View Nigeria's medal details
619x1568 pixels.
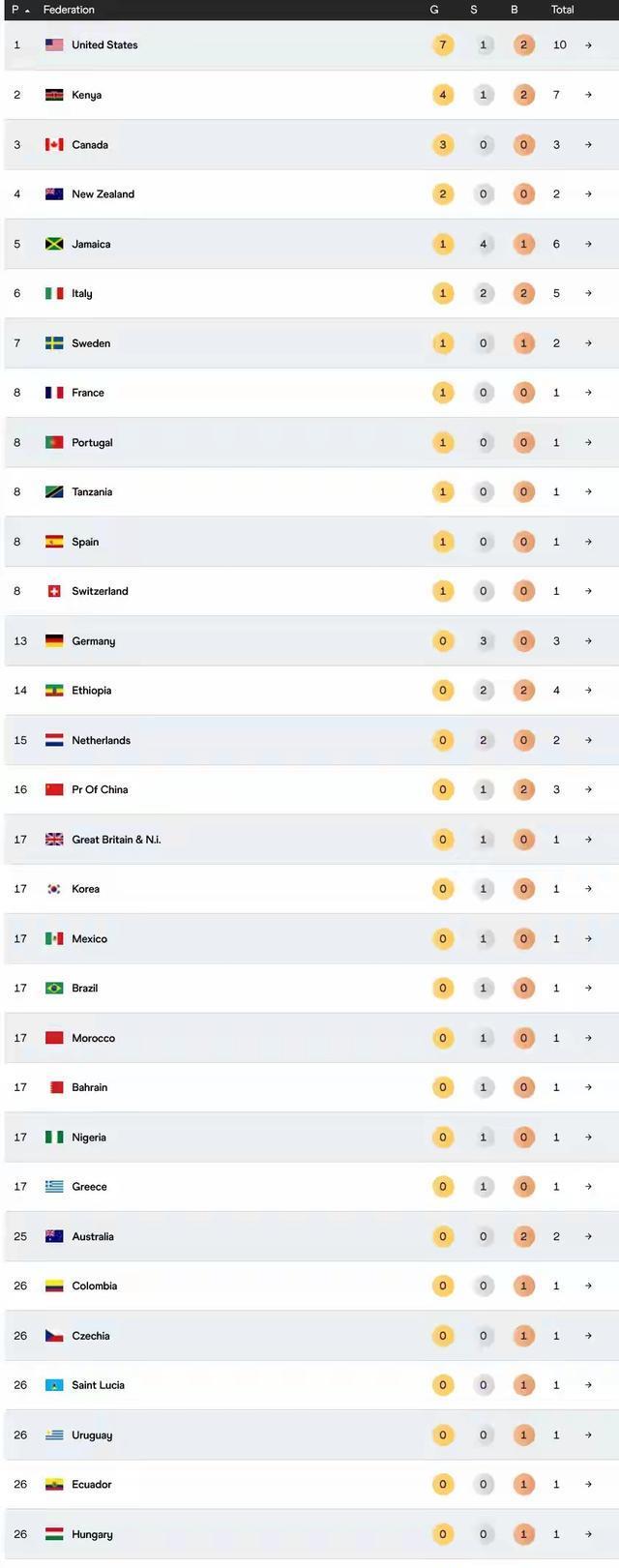(x=588, y=1138)
